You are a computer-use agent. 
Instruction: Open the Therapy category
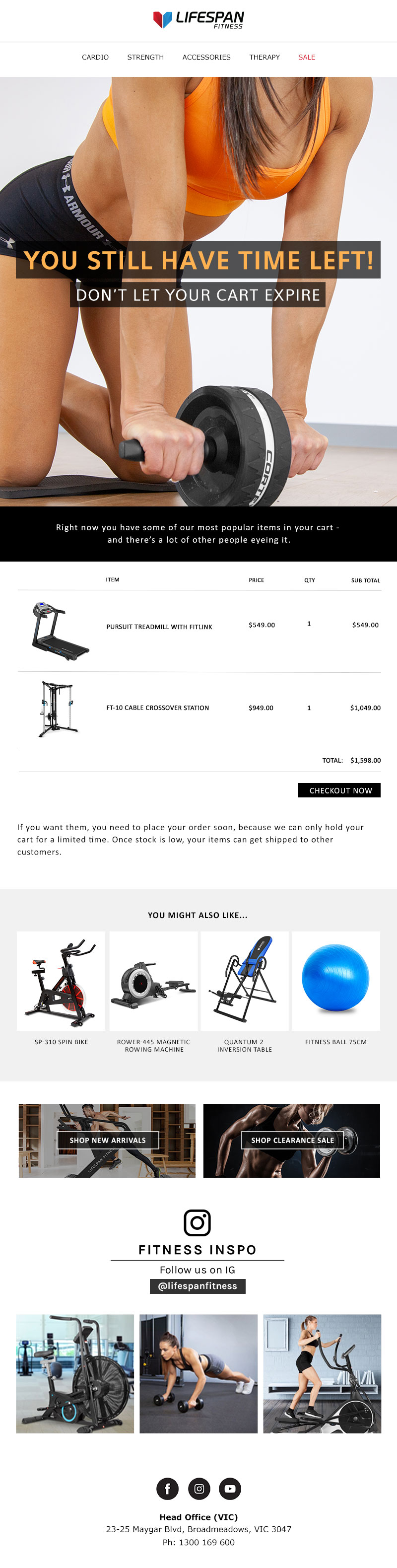coord(264,57)
